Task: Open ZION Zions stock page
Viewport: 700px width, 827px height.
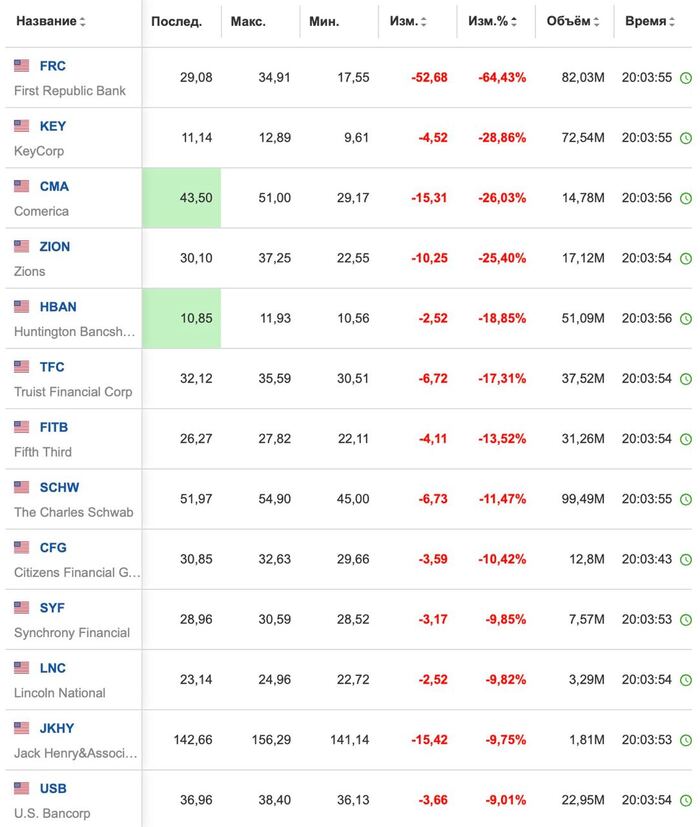Action: (55, 246)
